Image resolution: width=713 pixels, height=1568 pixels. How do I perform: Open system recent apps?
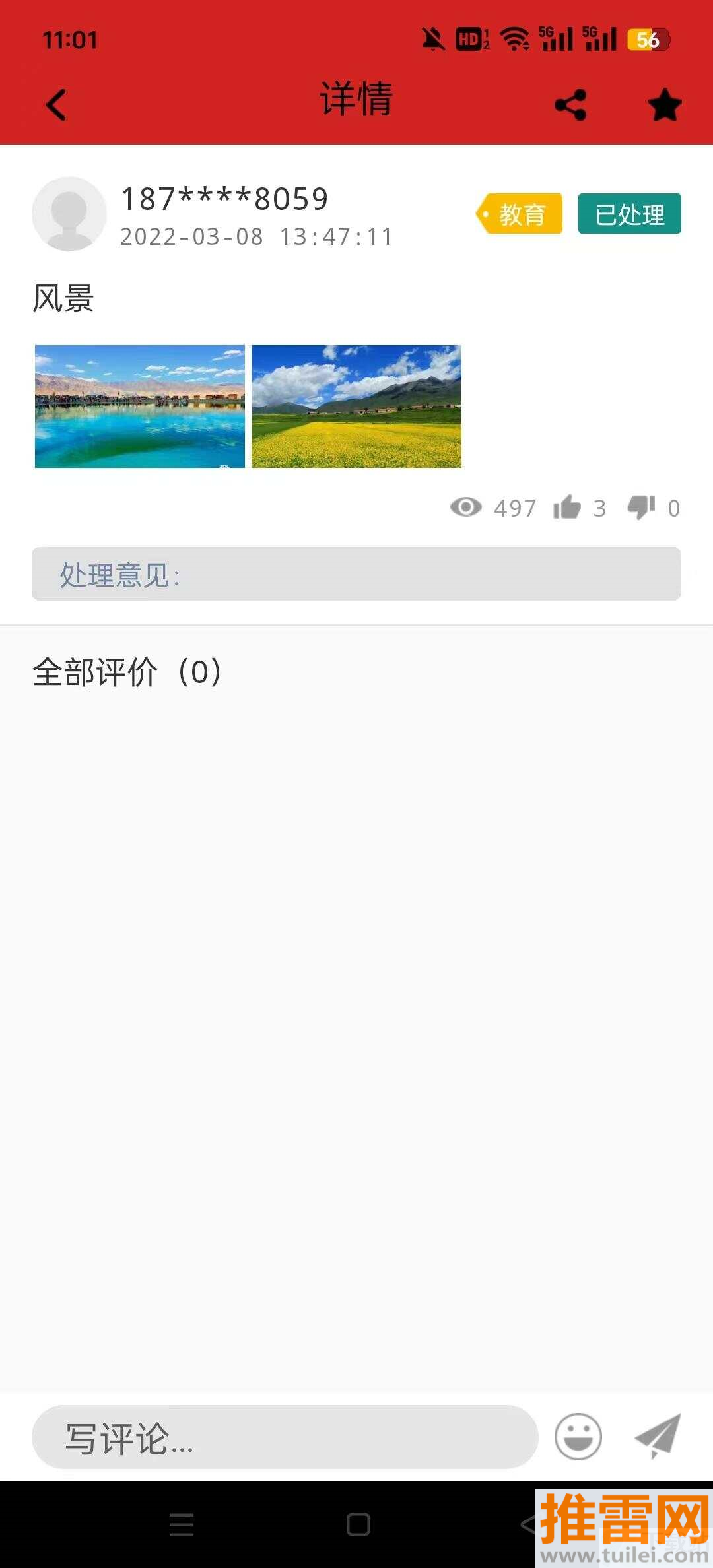182,1524
